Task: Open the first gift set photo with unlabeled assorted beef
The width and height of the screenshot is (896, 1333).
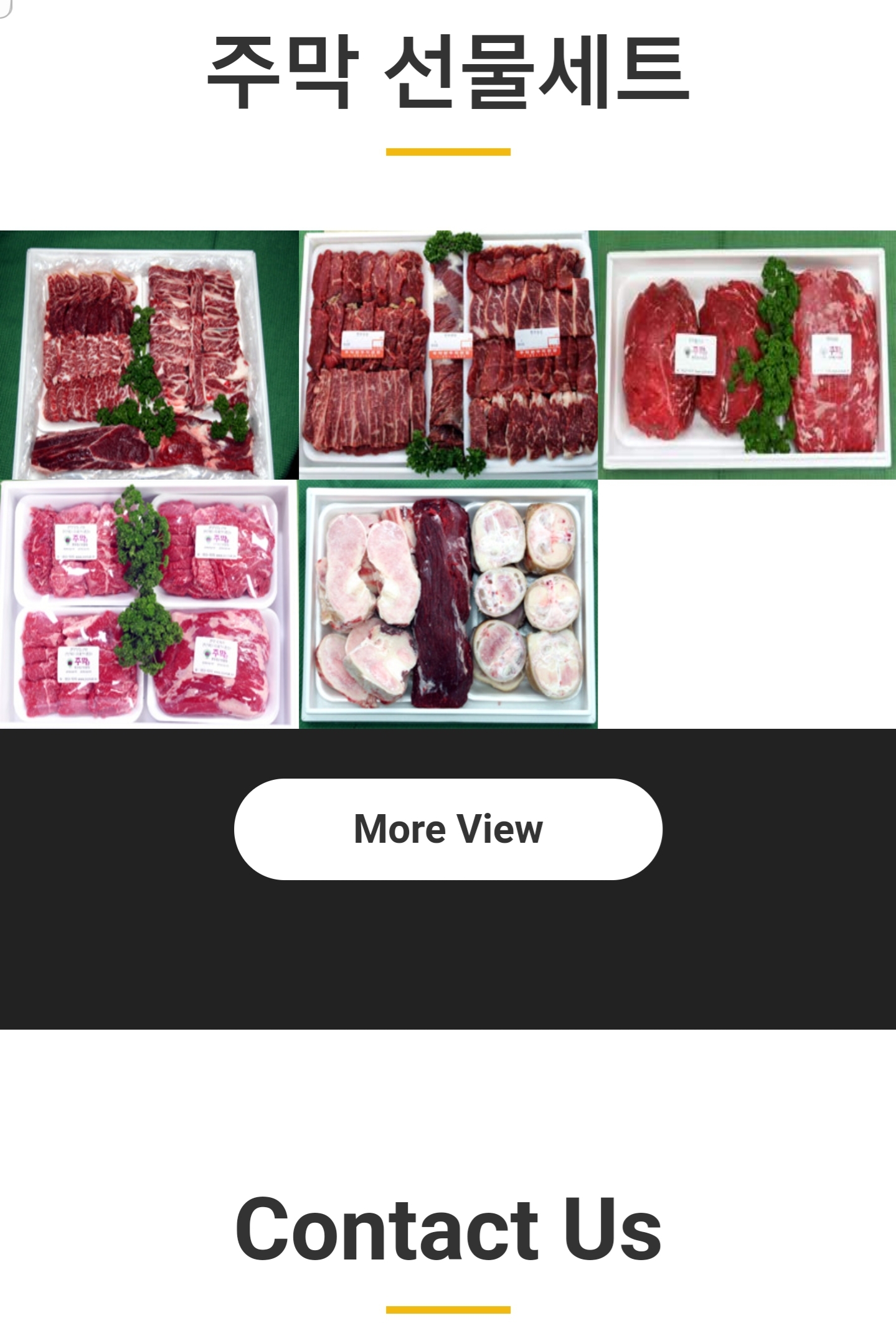Action: [x=149, y=355]
